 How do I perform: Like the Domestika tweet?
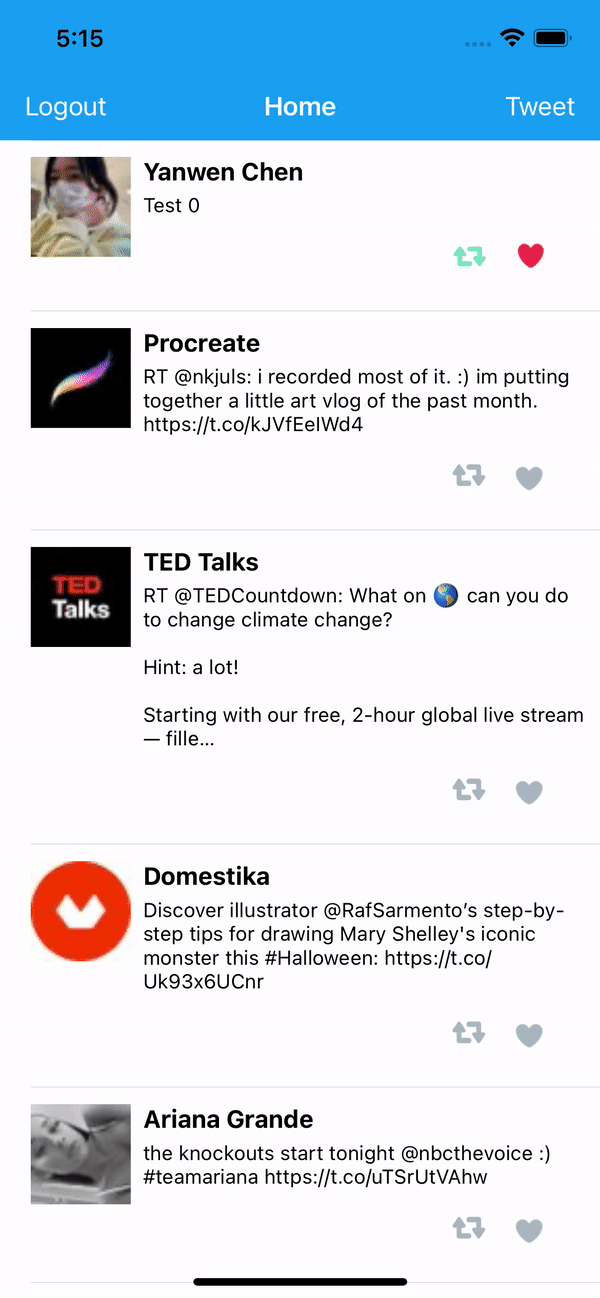(x=529, y=1035)
